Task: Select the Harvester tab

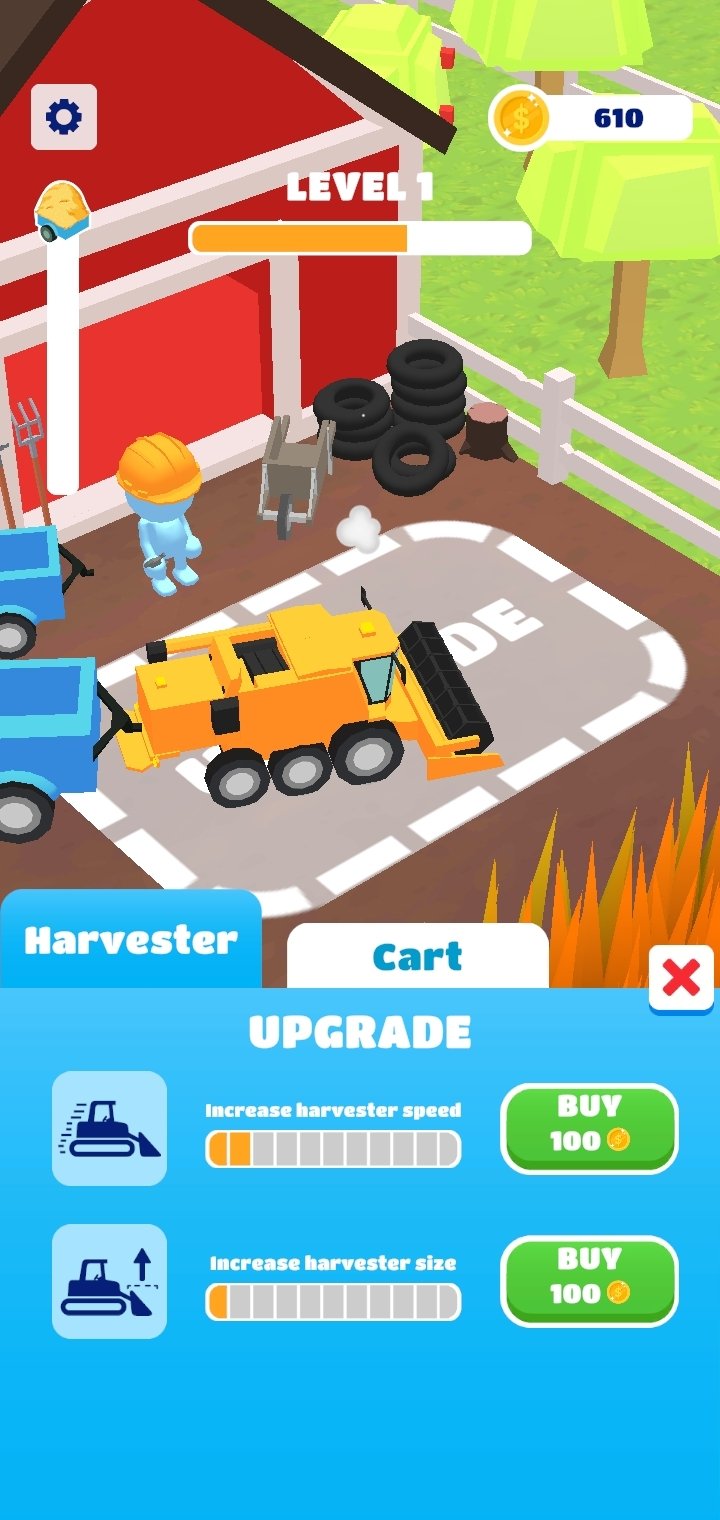Action: 131,939
